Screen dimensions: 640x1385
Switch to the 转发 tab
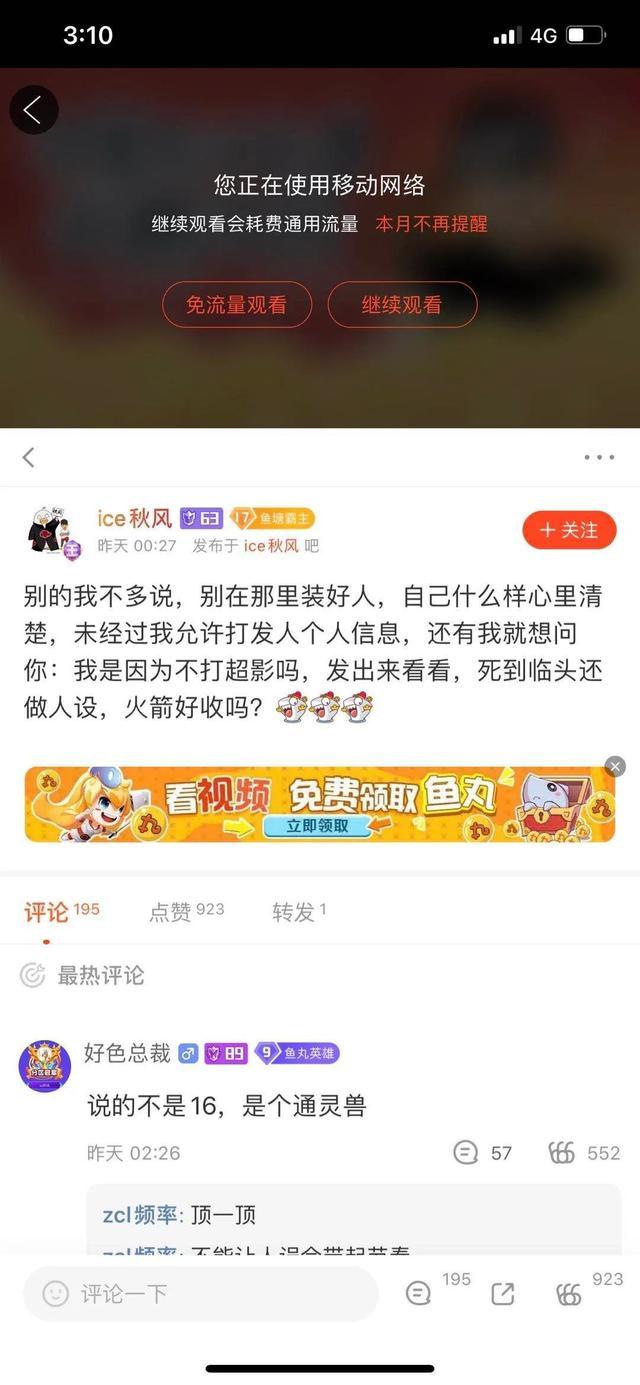point(299,911)
